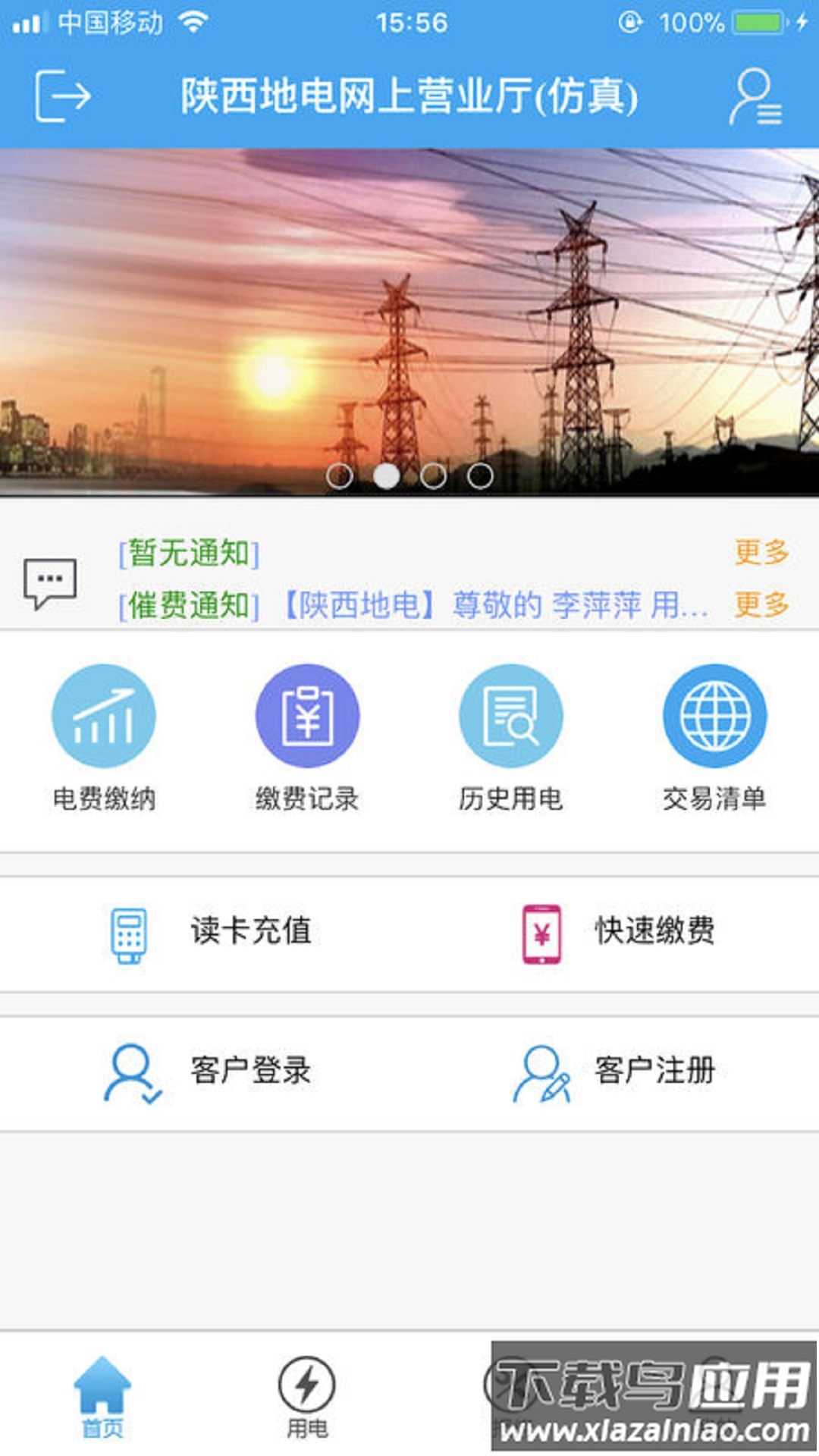819x1456 pixels.
Task: Tap the message bubble notification icon
Action: (52, 581)
